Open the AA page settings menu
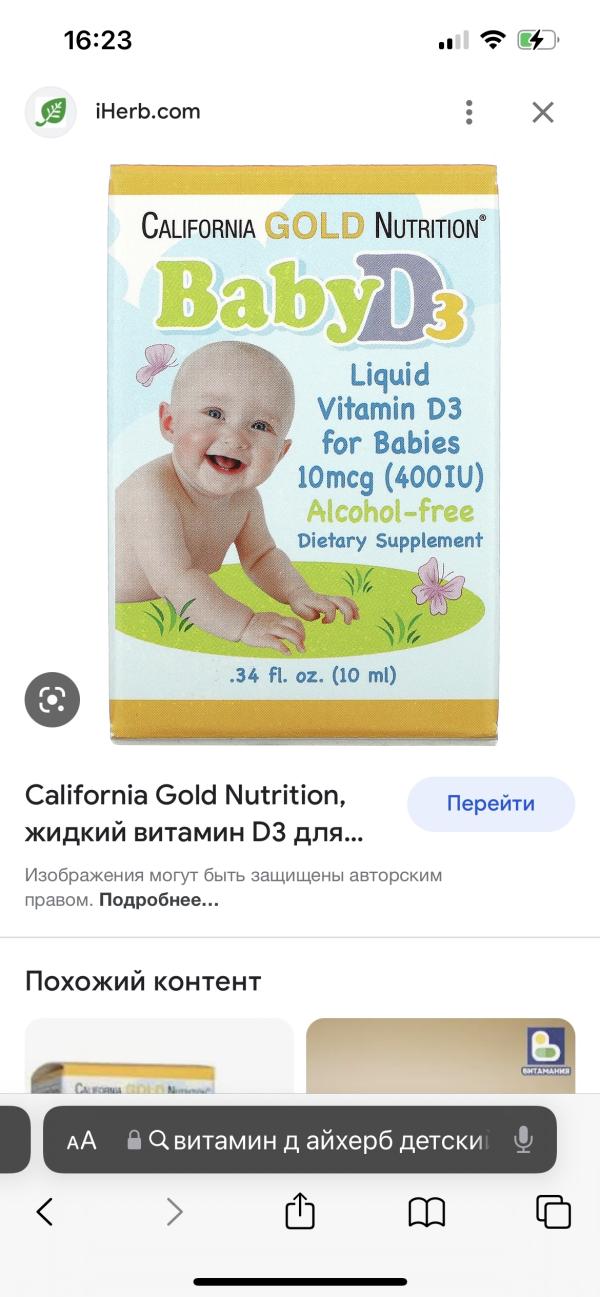The image size is (600, 1297). point(82,1140)
